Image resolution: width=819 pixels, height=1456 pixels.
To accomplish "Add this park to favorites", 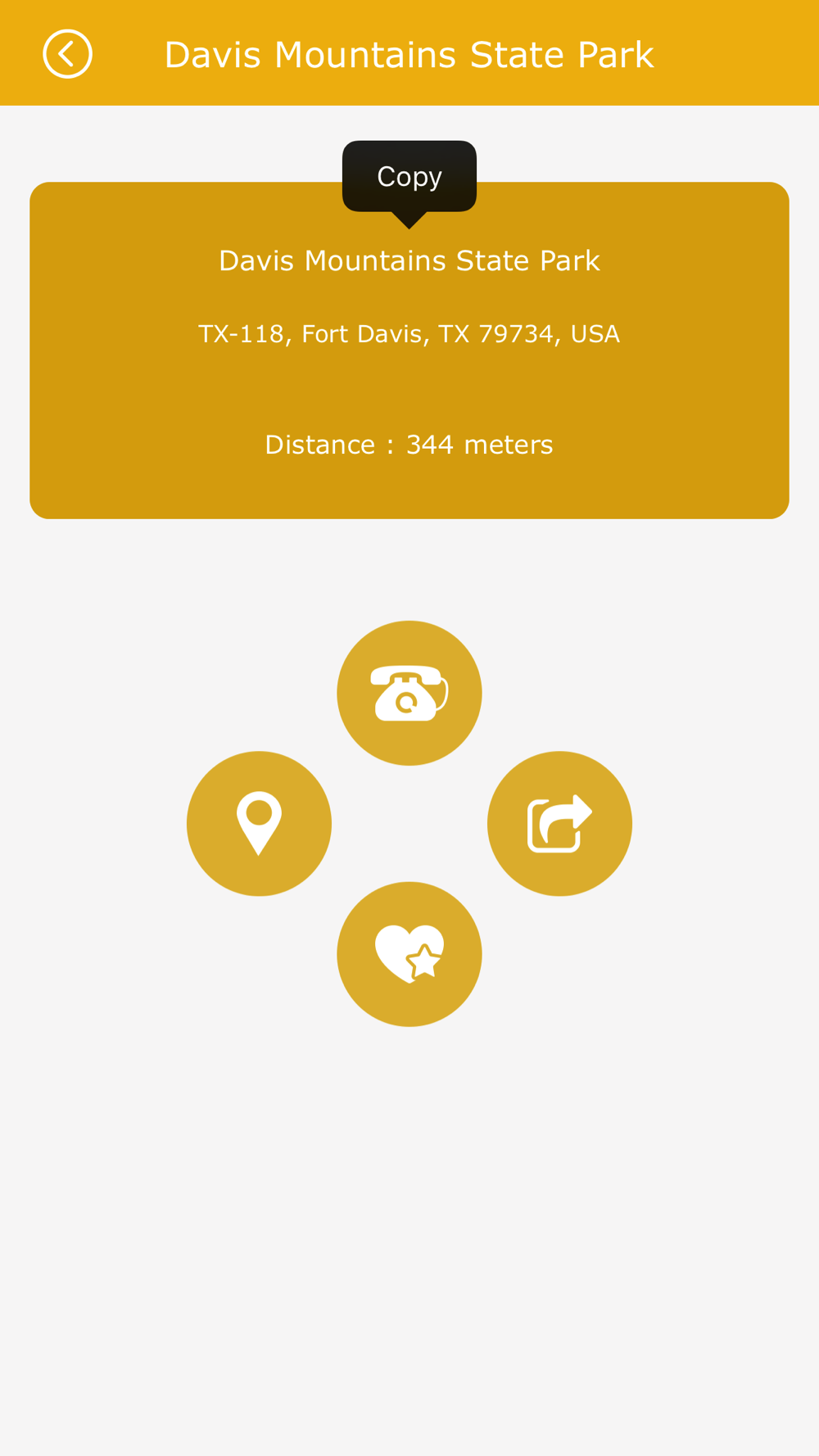I will pos(409,954).
